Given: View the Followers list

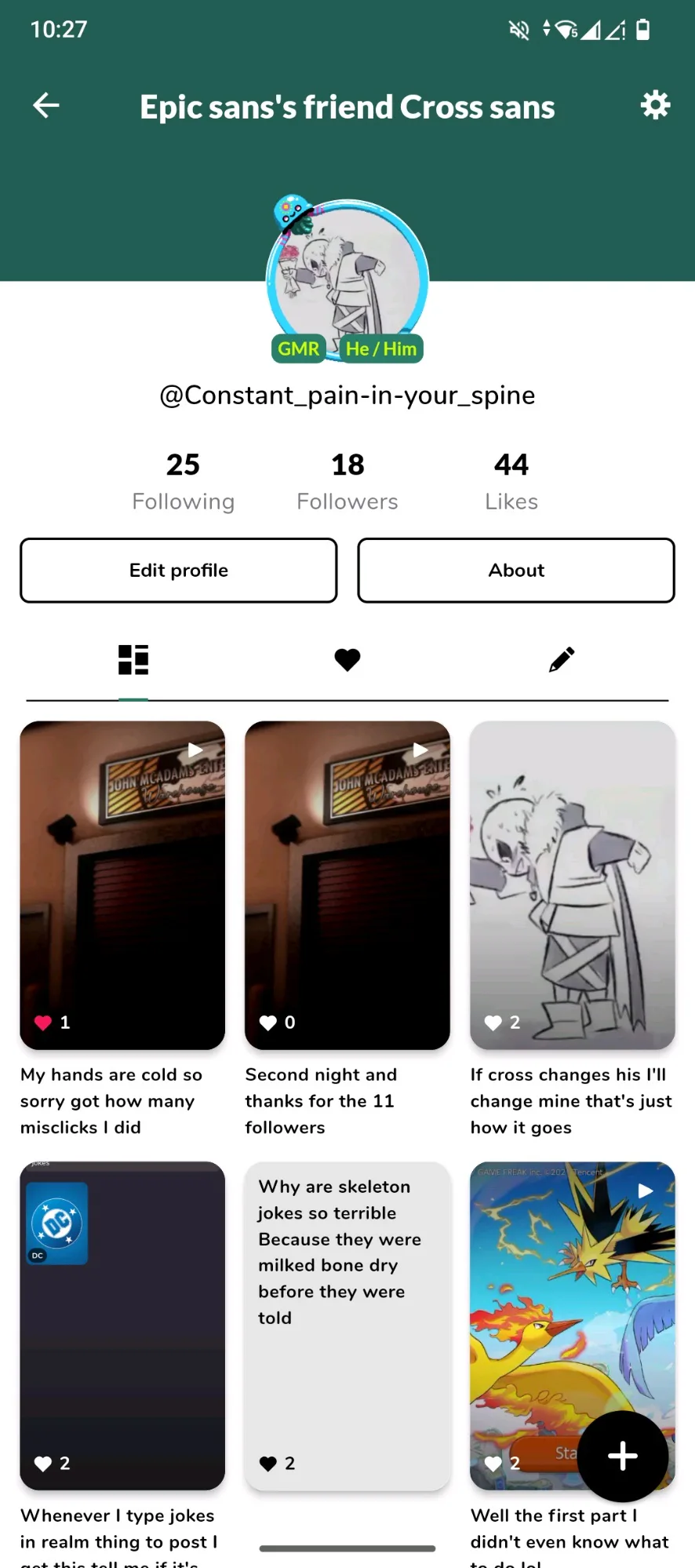Looking at the screenshot, I should 347,481.
